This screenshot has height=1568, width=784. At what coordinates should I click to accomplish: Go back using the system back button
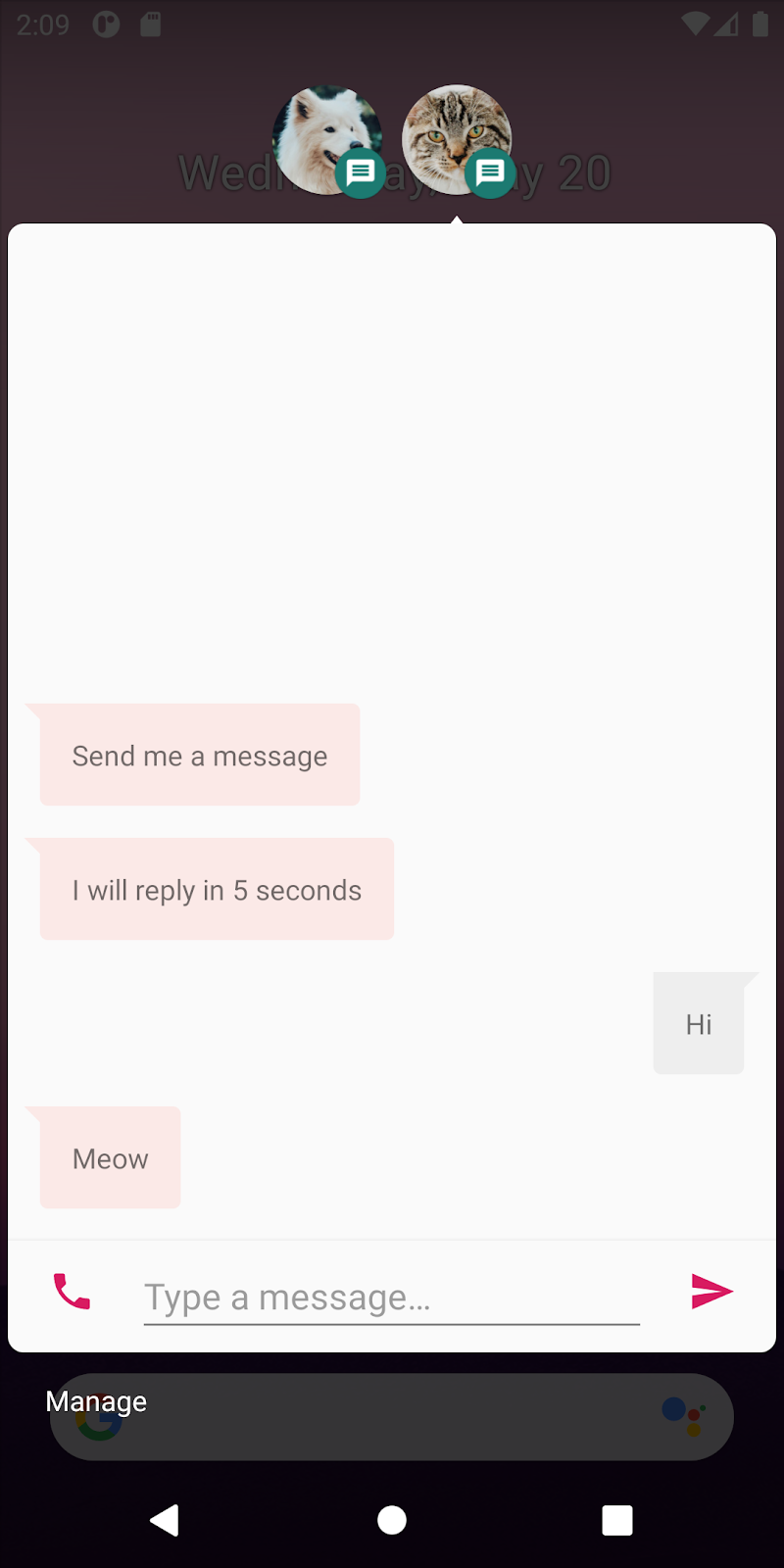tap(165, 1520)
